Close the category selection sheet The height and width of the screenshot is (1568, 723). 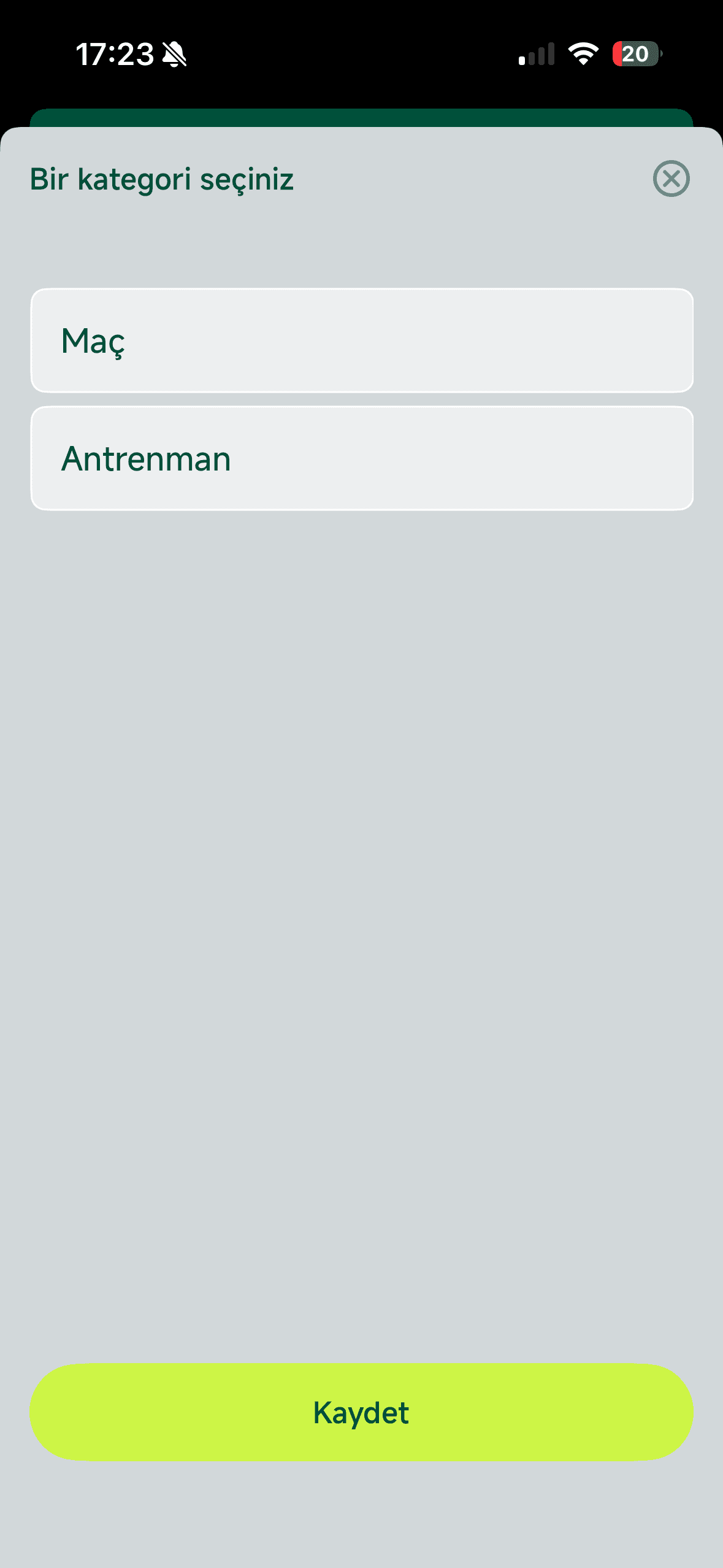671,179
